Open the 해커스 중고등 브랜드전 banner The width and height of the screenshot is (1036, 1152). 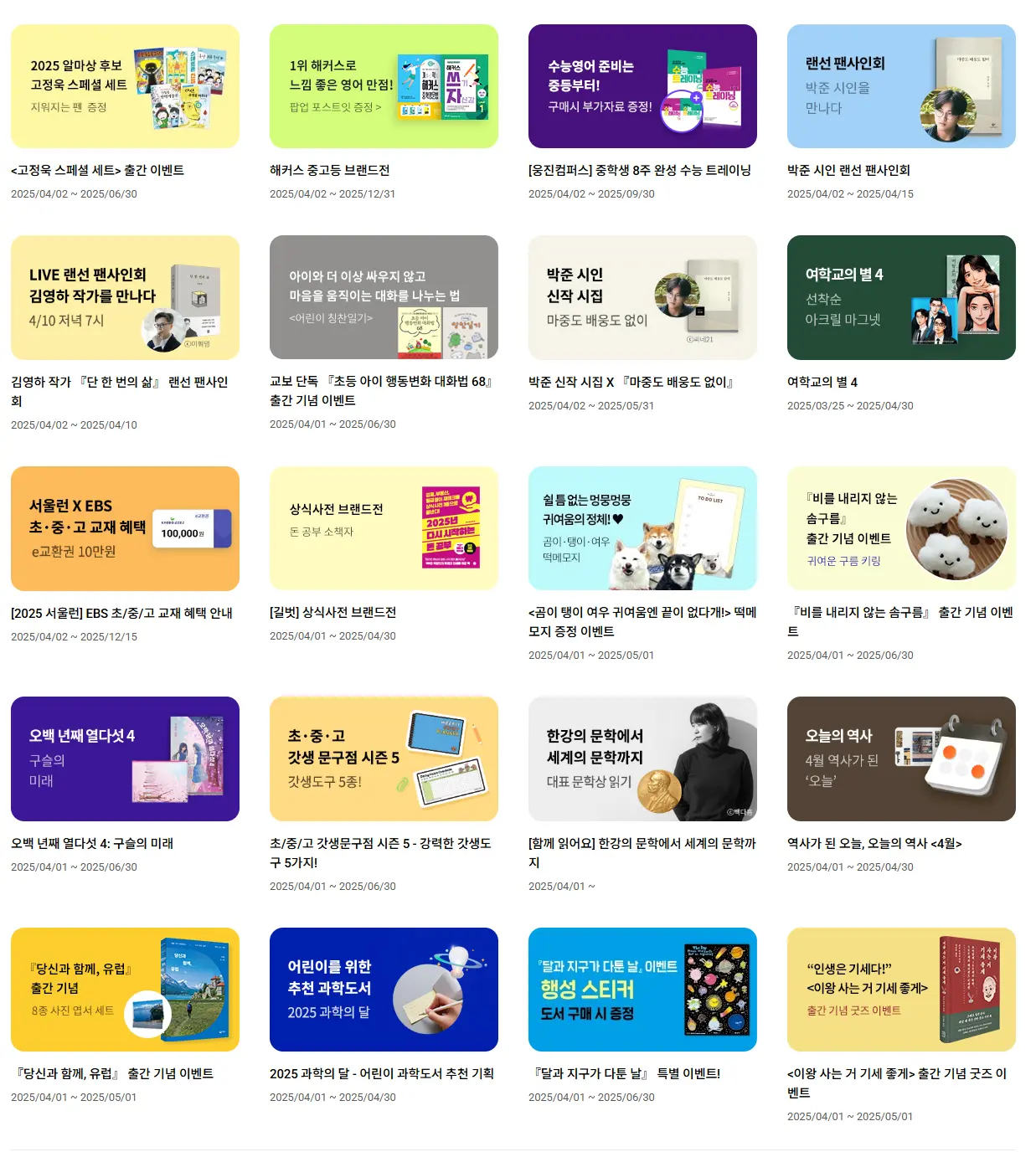(384, 86)
